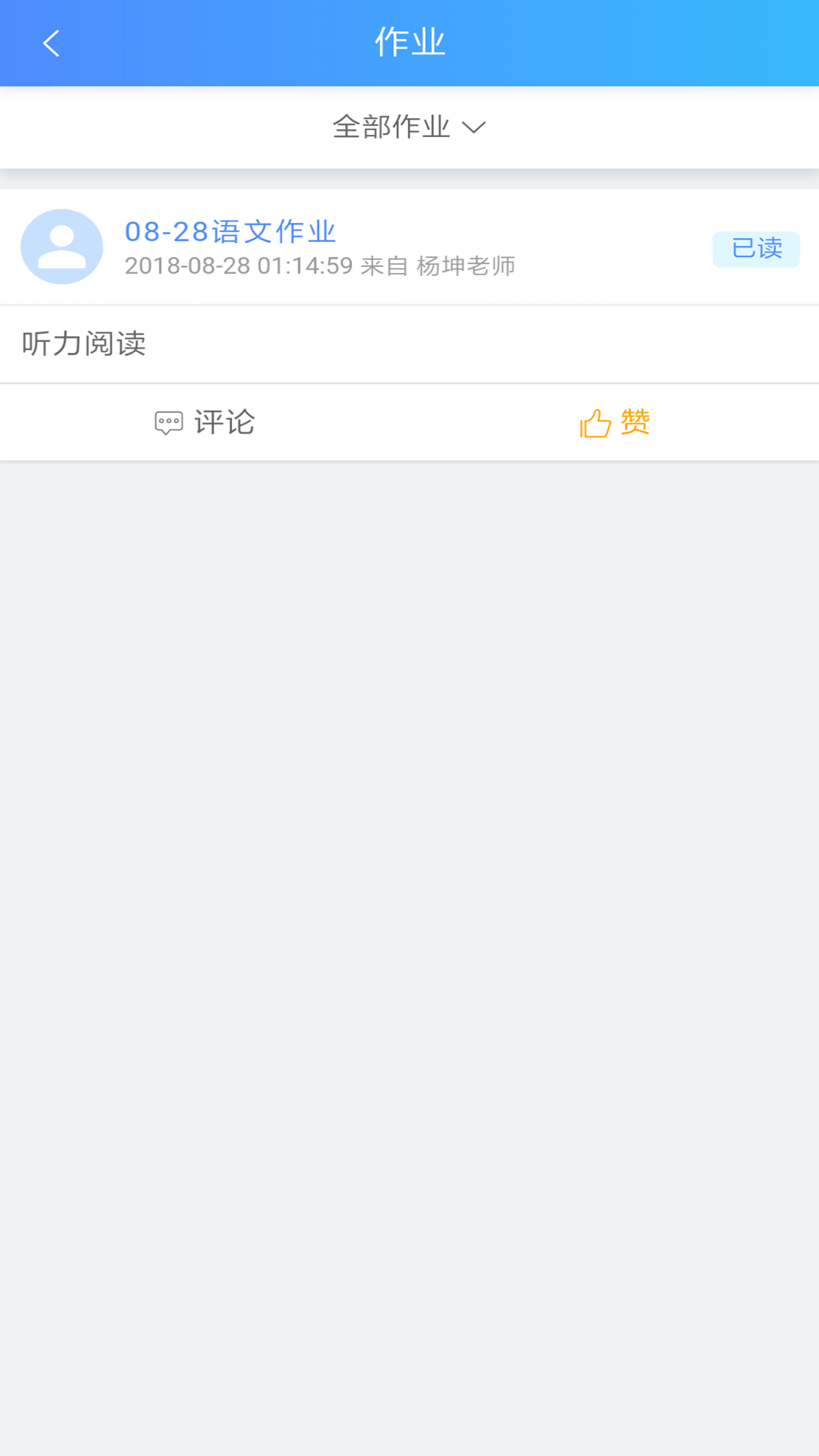Toggle the read status of the homework

tap(756, 249)
